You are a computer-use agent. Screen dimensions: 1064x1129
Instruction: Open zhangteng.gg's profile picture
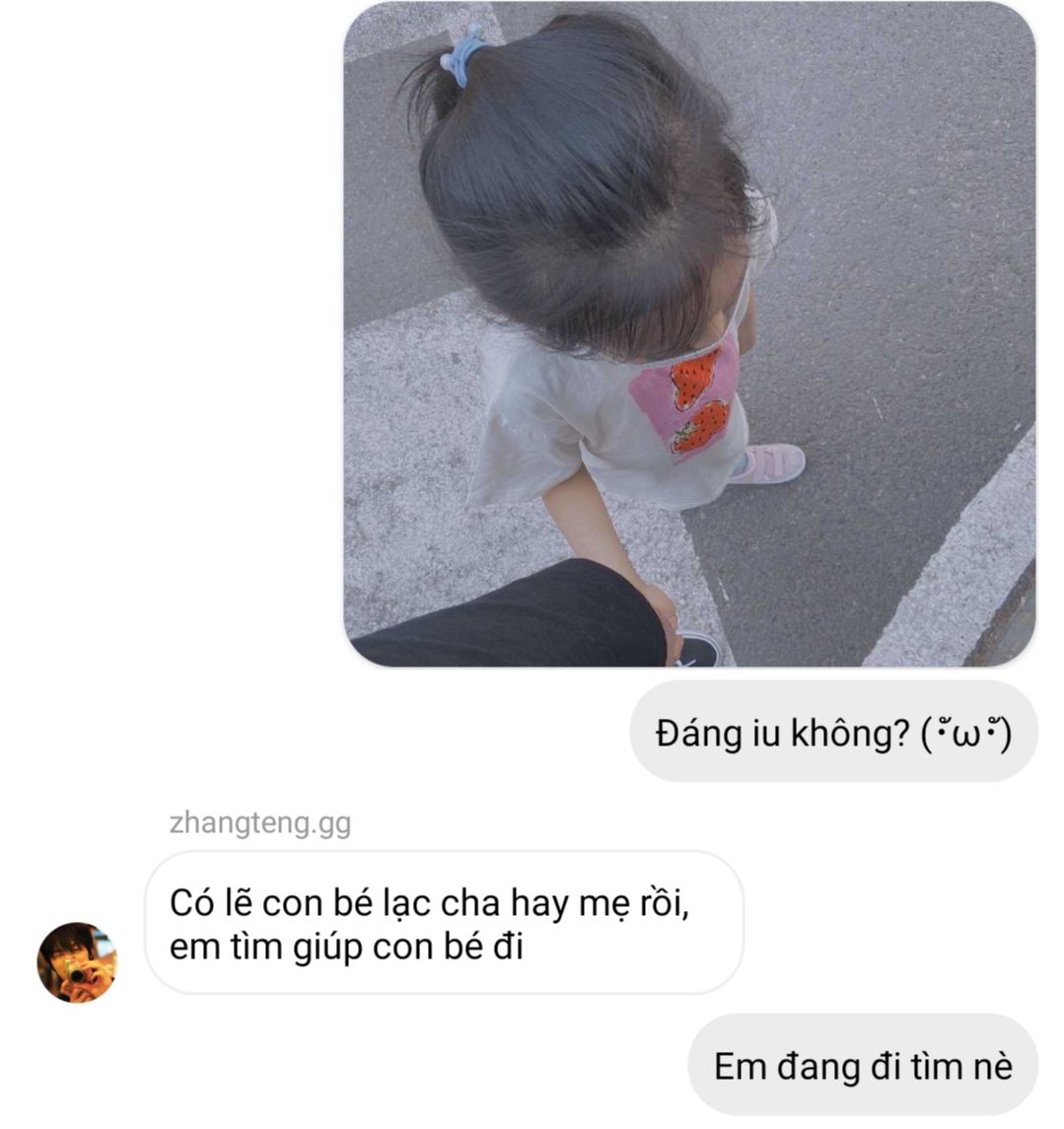tap(77, 961)
